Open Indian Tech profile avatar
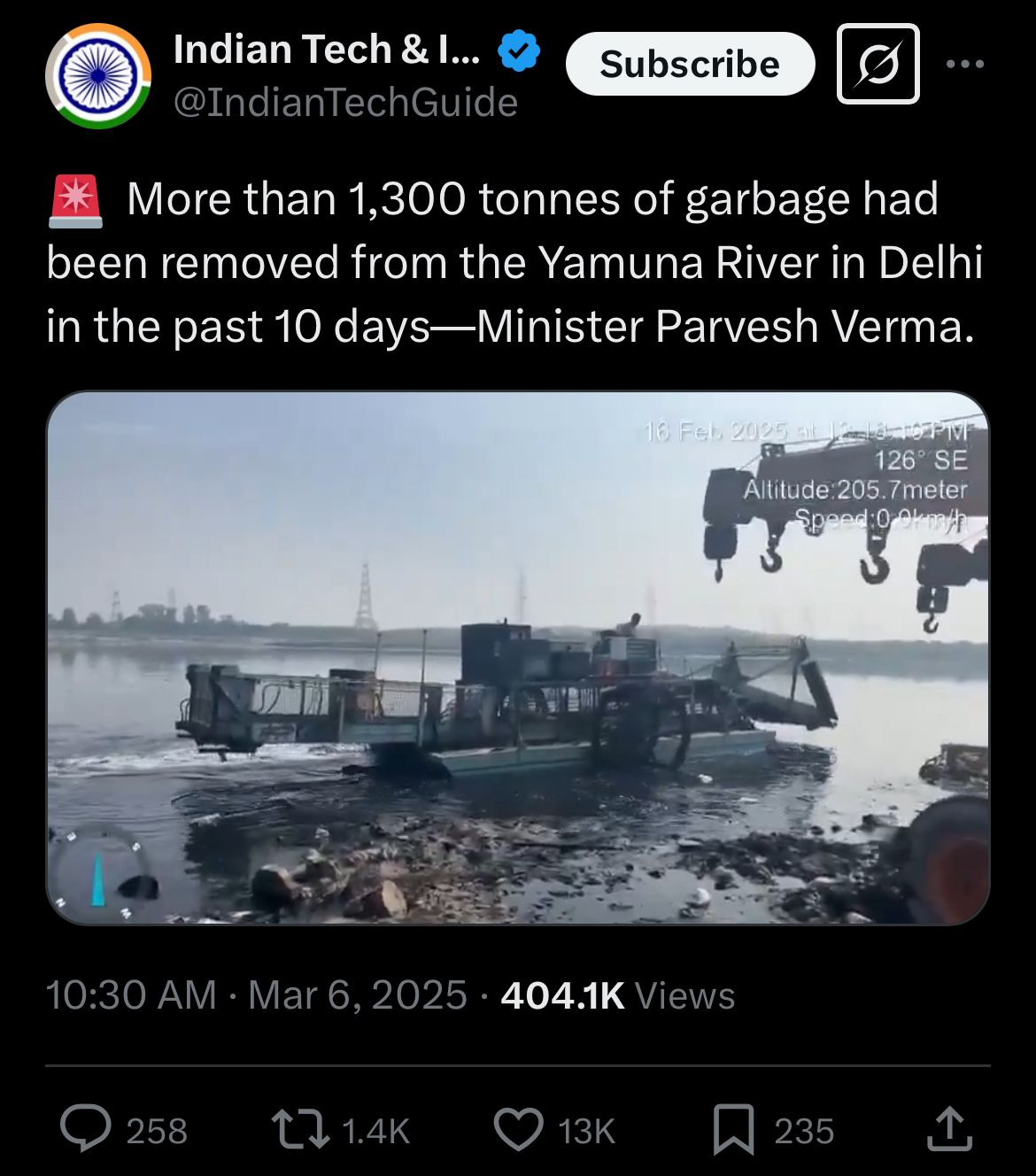 98,76
